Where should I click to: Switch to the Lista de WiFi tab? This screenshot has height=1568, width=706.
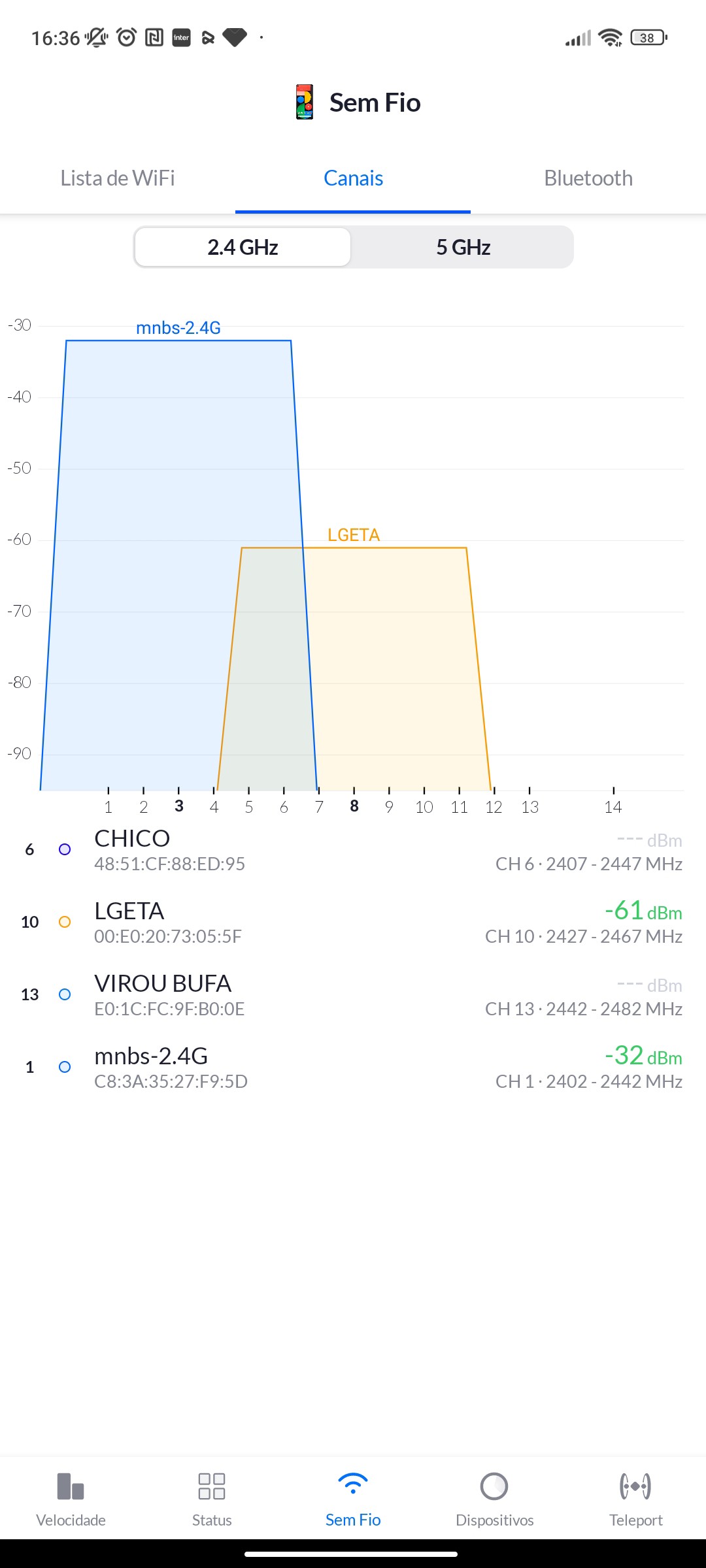pyautogui.click(x=118, y=178)
